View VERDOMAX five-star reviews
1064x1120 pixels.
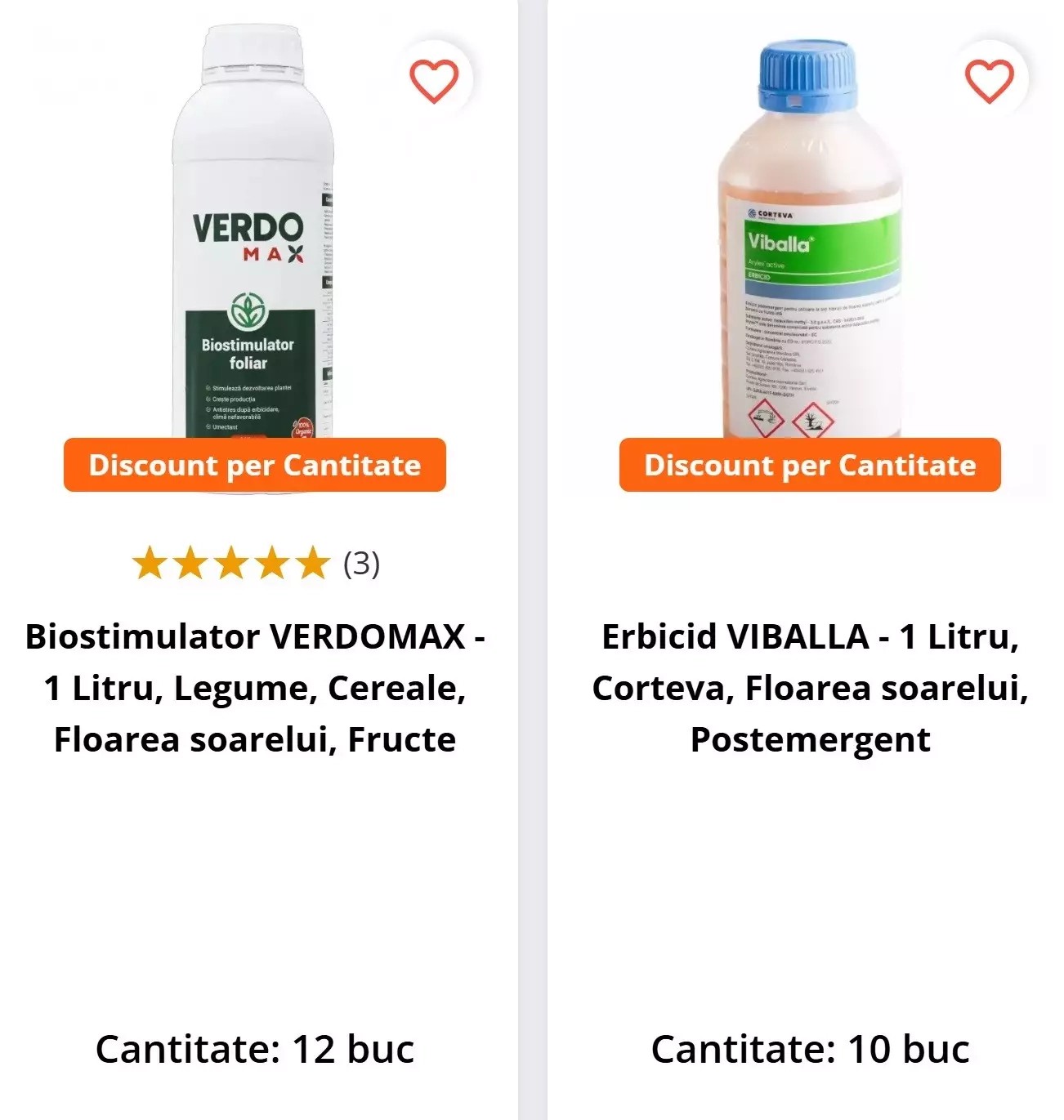tap(254, 564)
